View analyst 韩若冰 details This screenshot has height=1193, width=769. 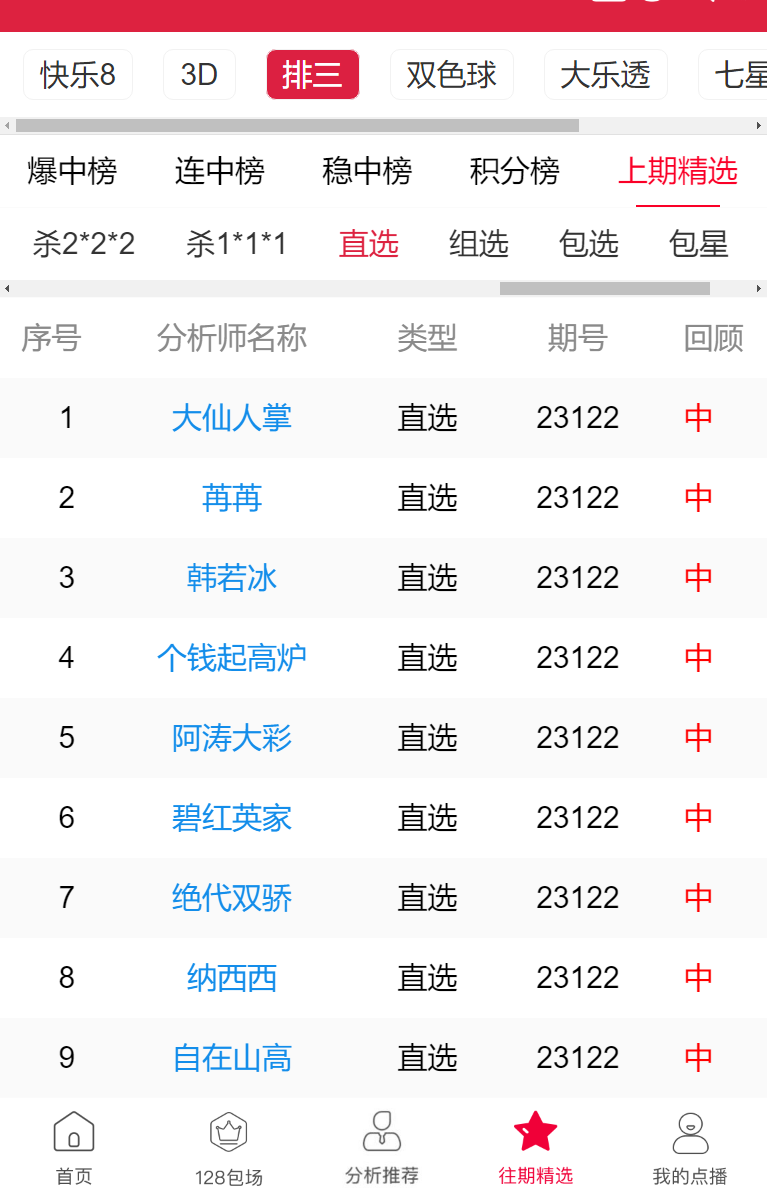[231, 578]
